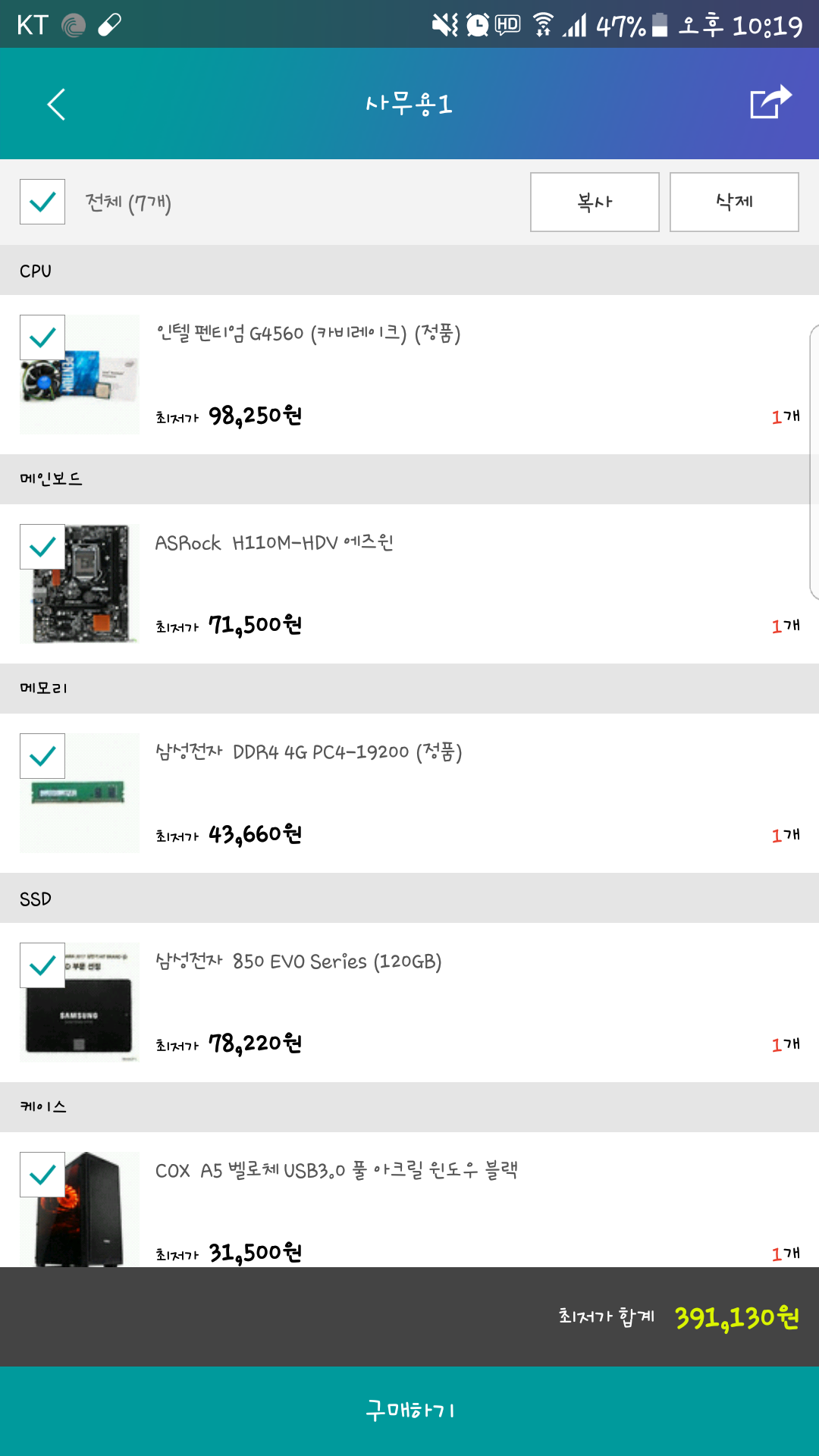Deselect the COX A5 벨로체 case
The image size is (819, 1456).
42,1175
